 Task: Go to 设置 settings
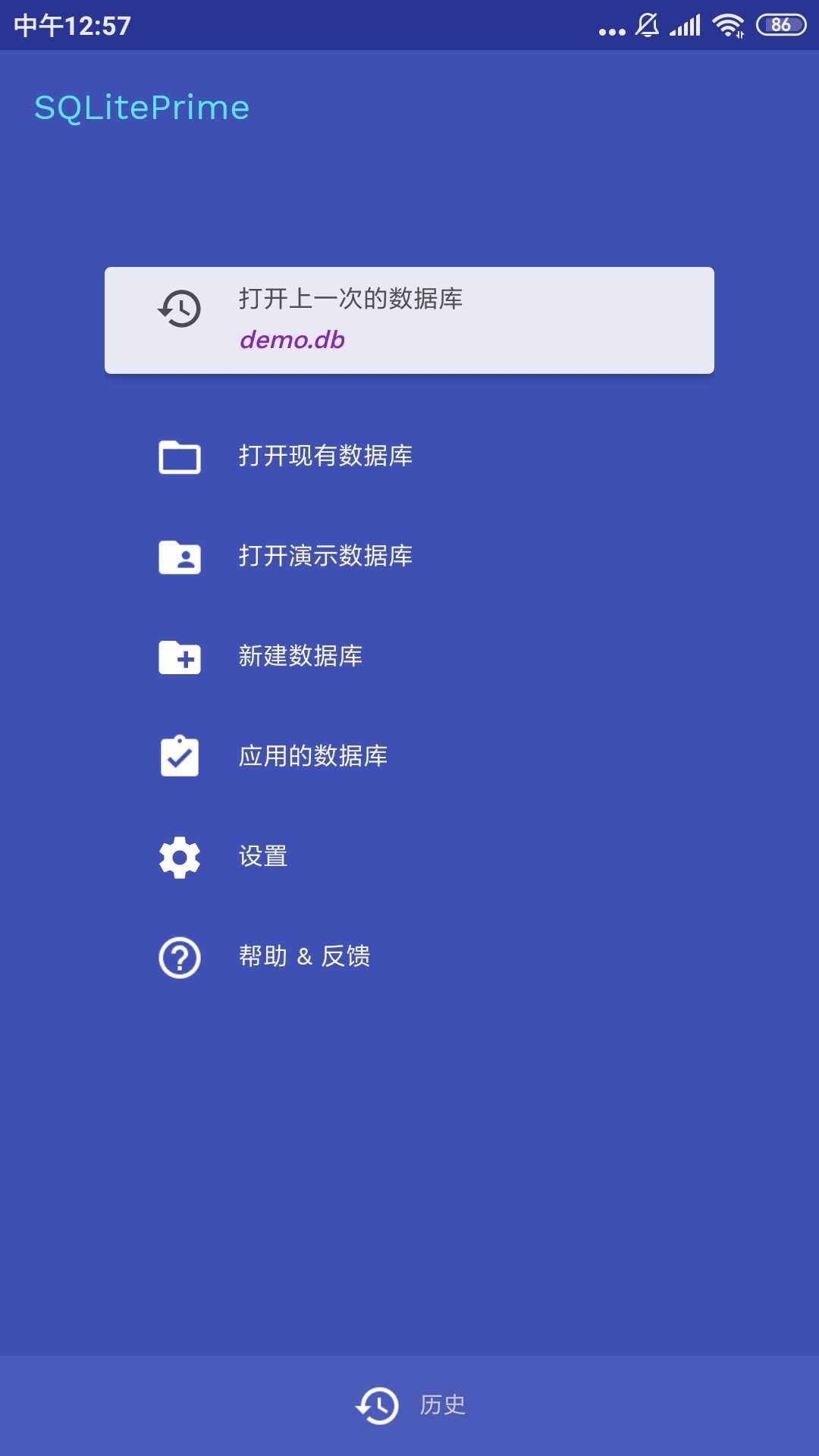[262, 856]
